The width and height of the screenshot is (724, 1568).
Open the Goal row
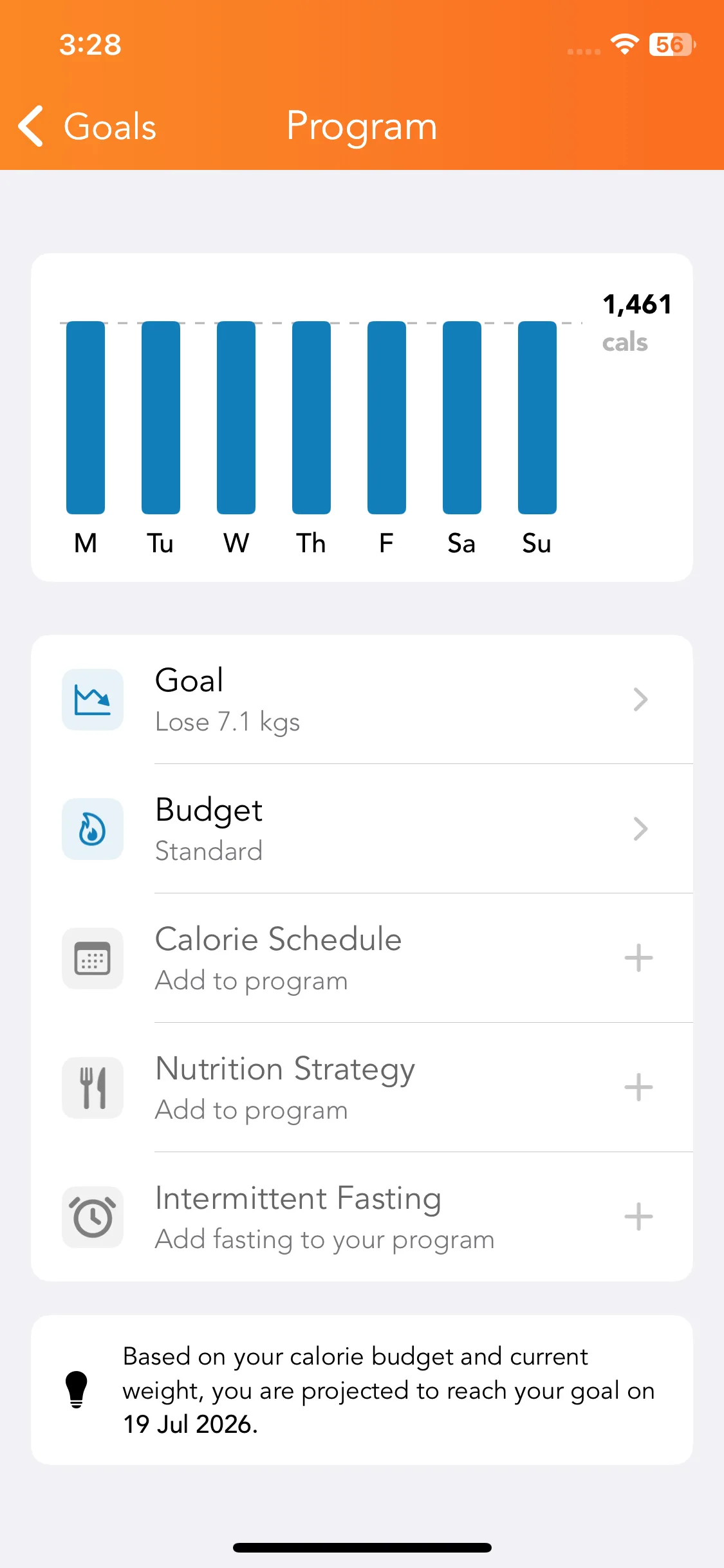click(362, 700)
